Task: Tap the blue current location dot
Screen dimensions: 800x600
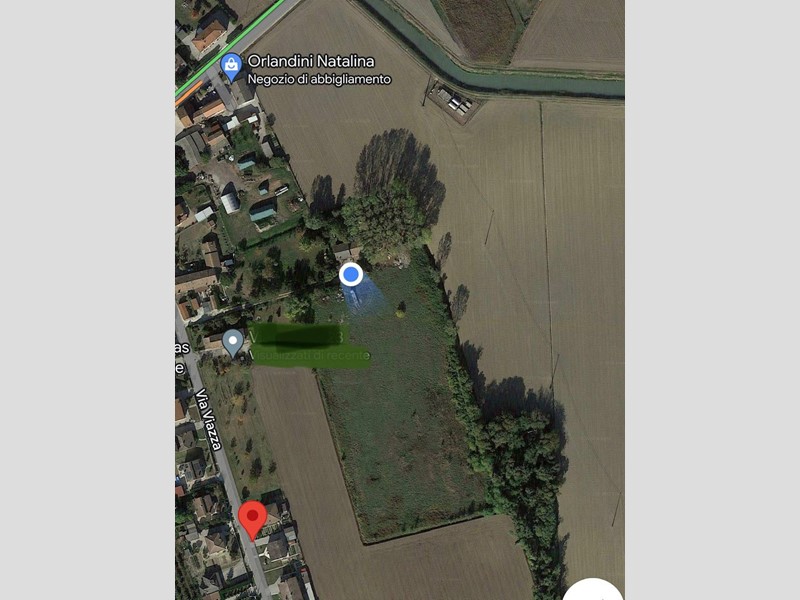Action: click(x=350, y=274)
